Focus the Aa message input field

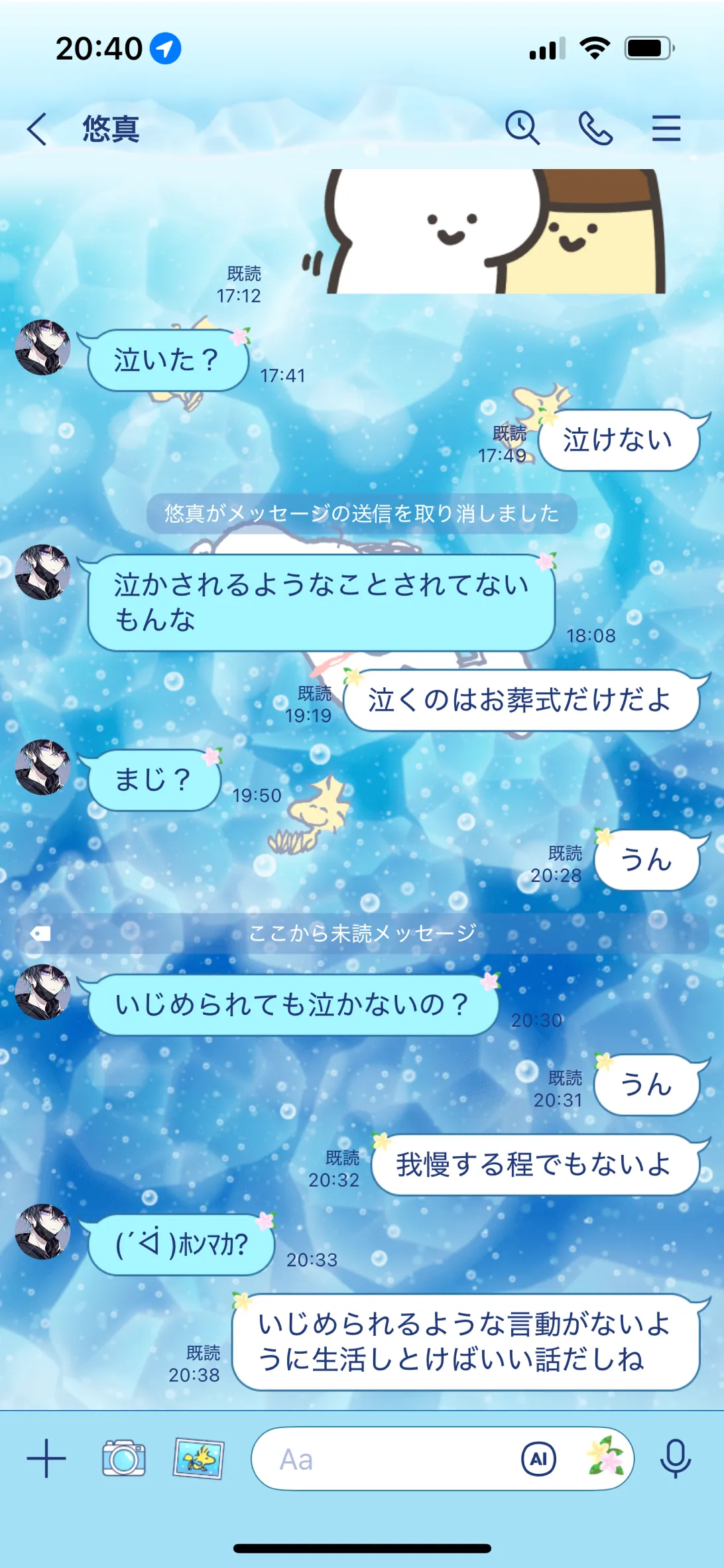tap(385, 1459)
